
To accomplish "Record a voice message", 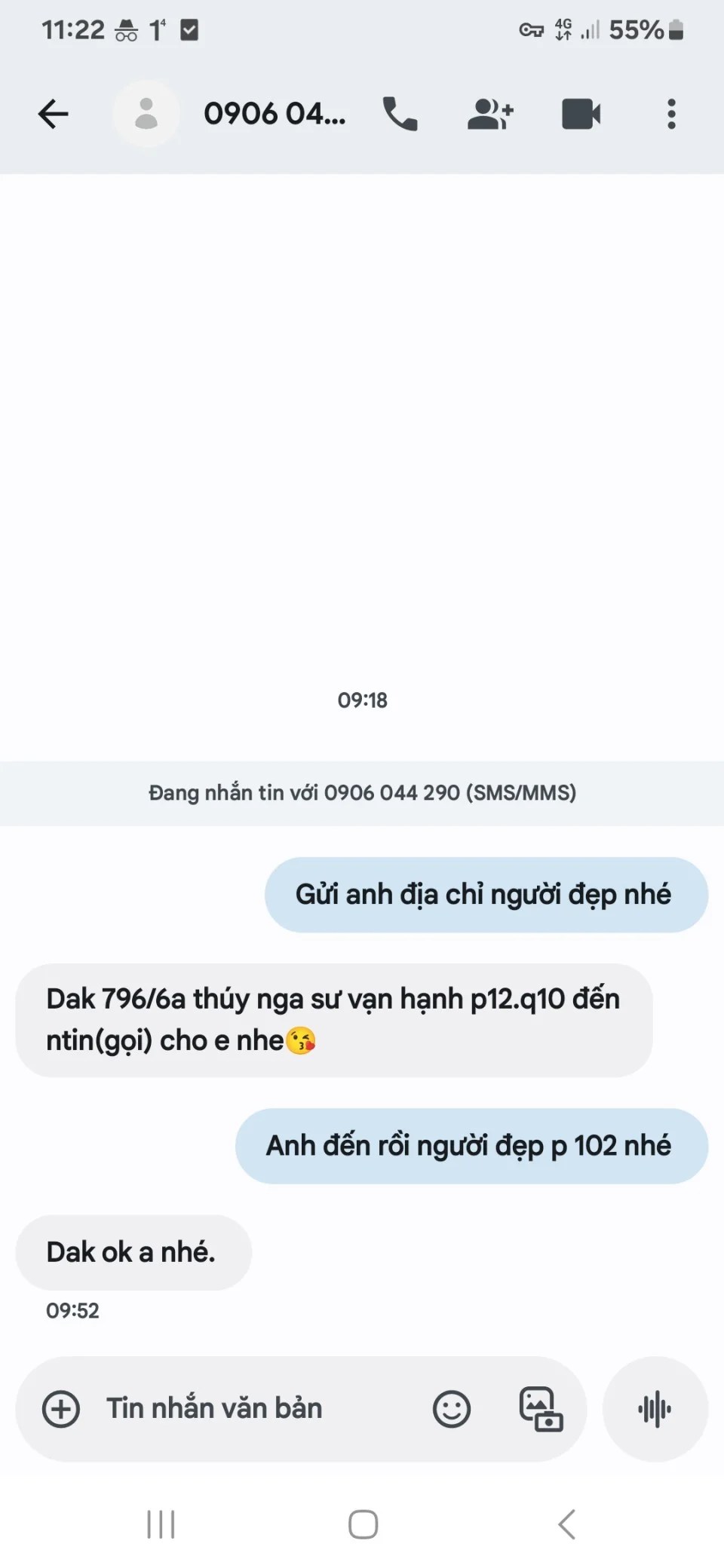I will pyautogui.click(x=655, y=1409).
